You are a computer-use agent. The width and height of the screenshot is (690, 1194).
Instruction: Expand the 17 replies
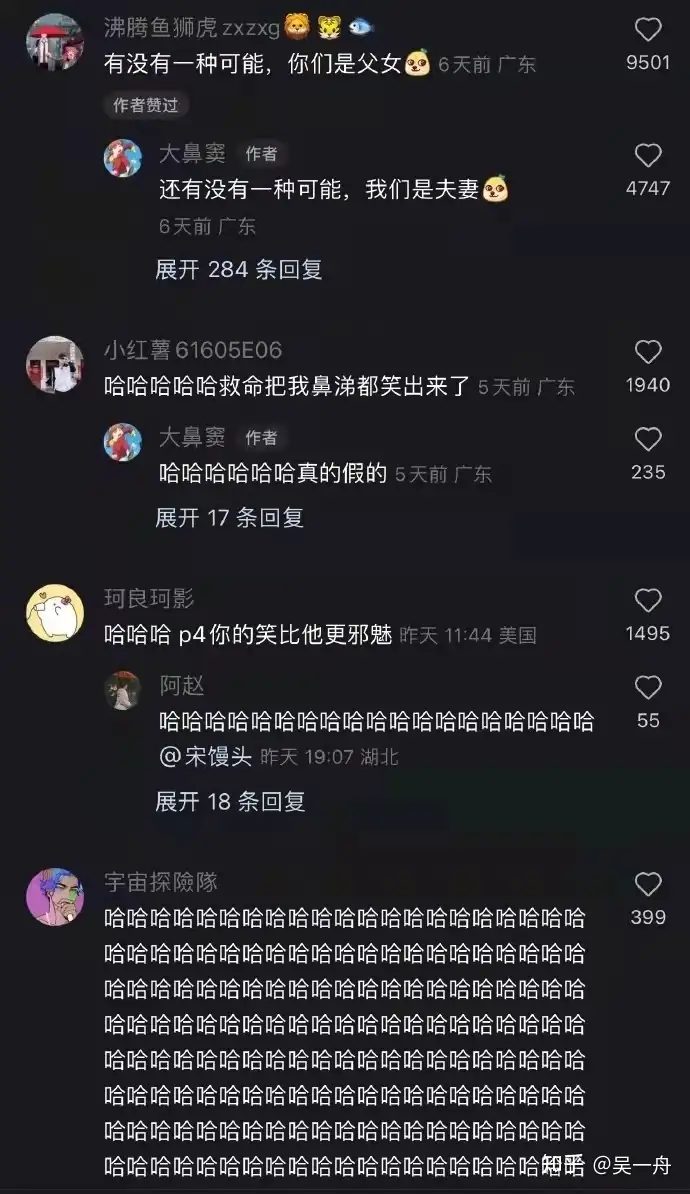pos(229,518)
